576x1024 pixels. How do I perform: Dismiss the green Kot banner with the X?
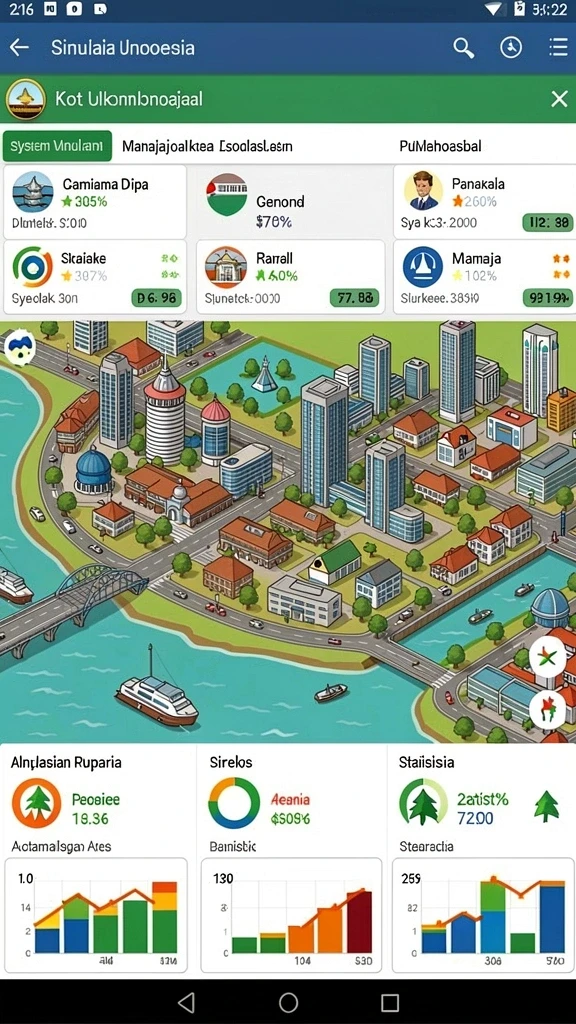pyautogui.click(x=559, y=99)
